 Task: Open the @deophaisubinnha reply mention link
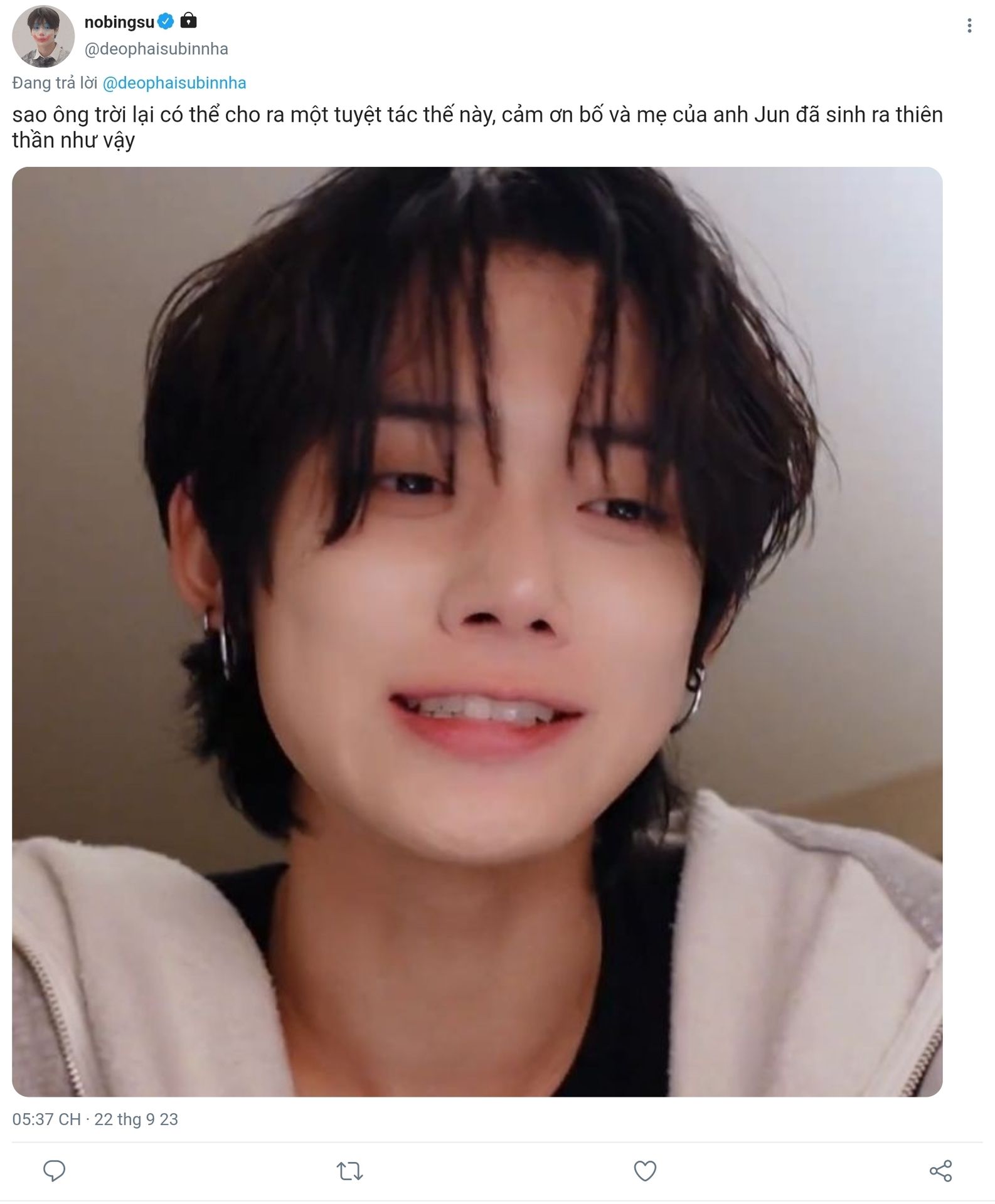click(174, 83)
